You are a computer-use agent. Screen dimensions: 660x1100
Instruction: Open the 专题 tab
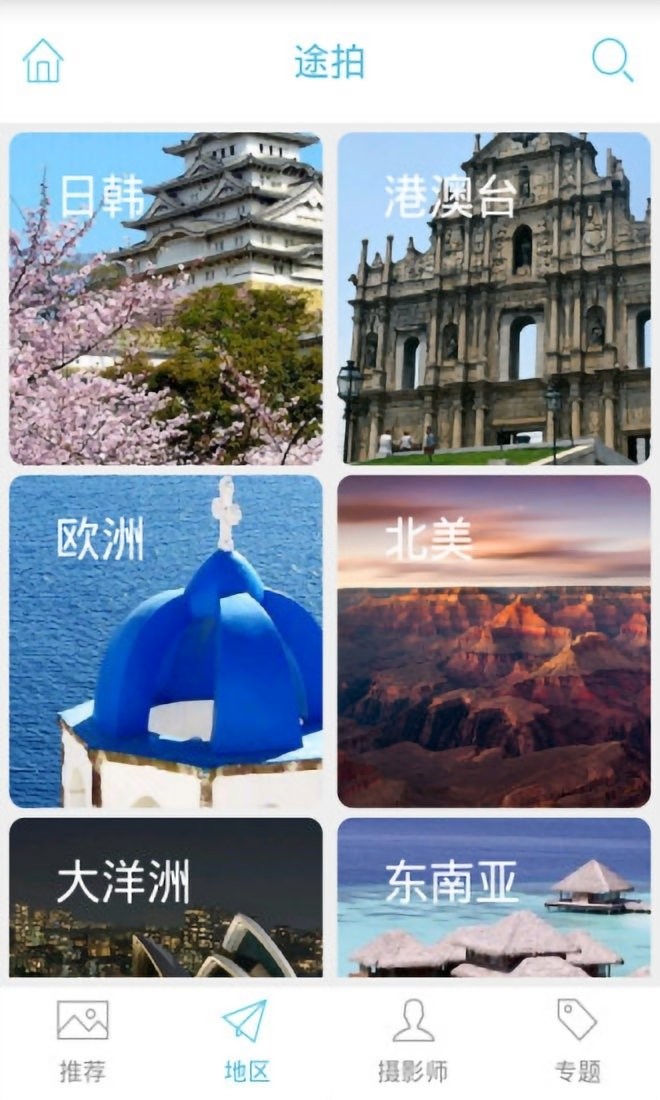coord(577,1040)
